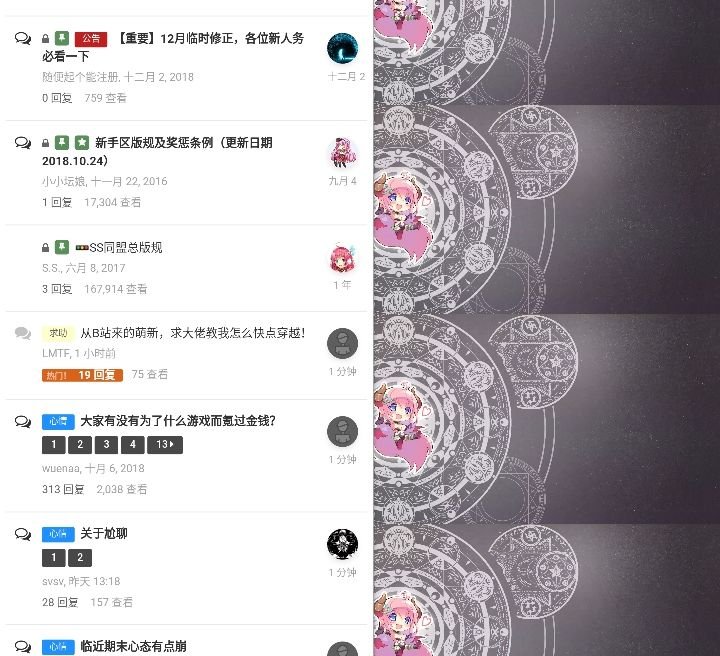The width and height of the screenshot is (720, 656).
Task: Go to page 2 of the 氪过金钱 thread
Action: [80, 445]
